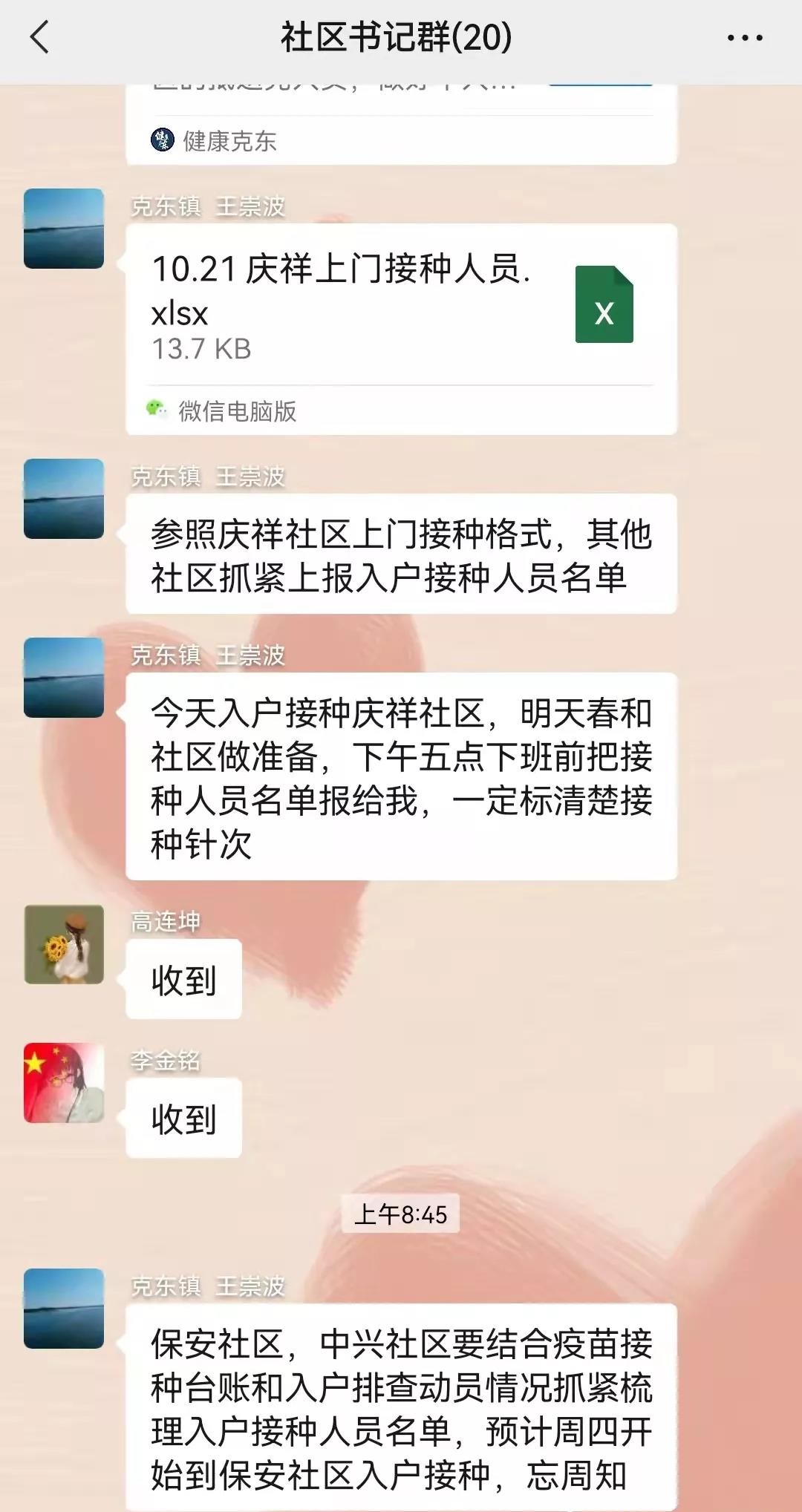
Task: Go back from the group chat
Action: [x=39, y=37]
